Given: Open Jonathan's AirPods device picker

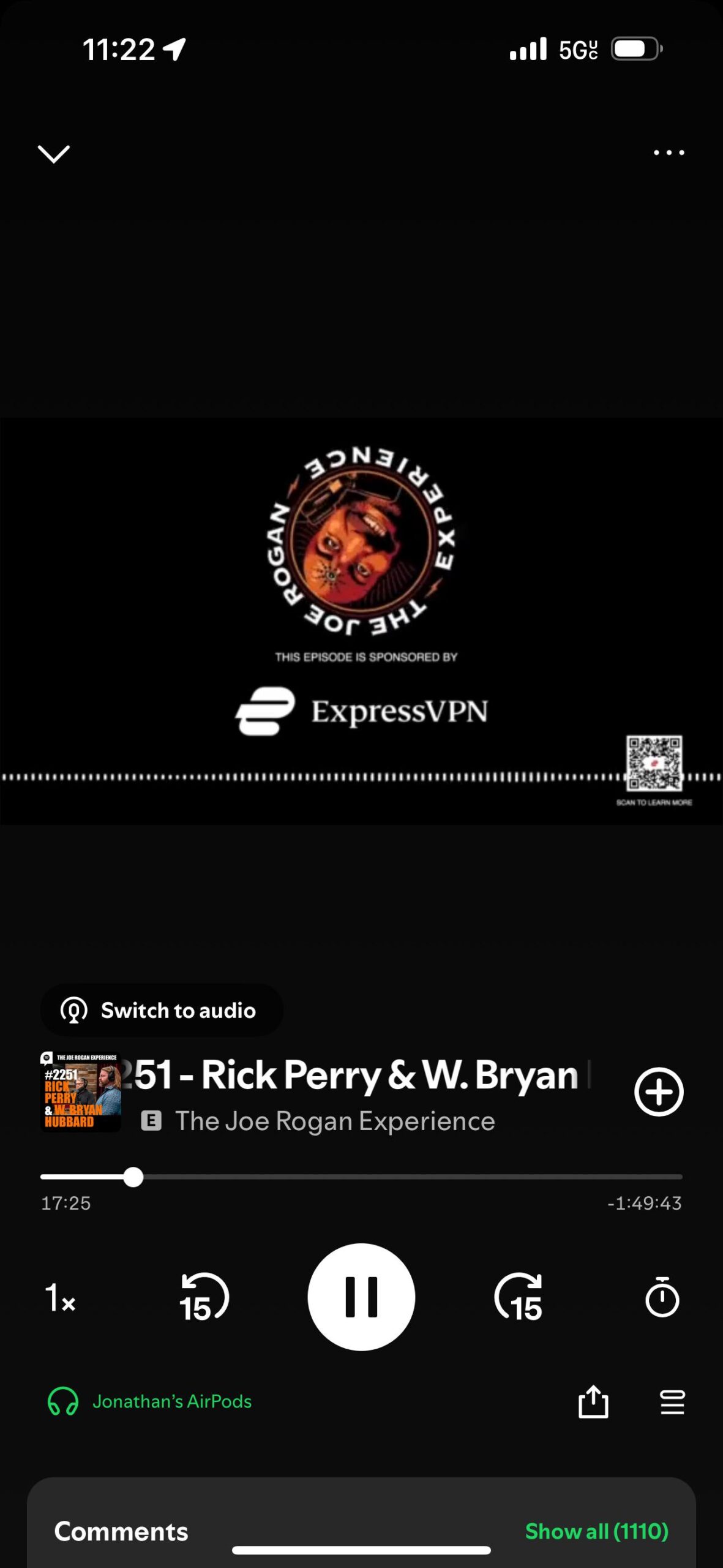Looking at the screenshot, I should pos(151,1401).
